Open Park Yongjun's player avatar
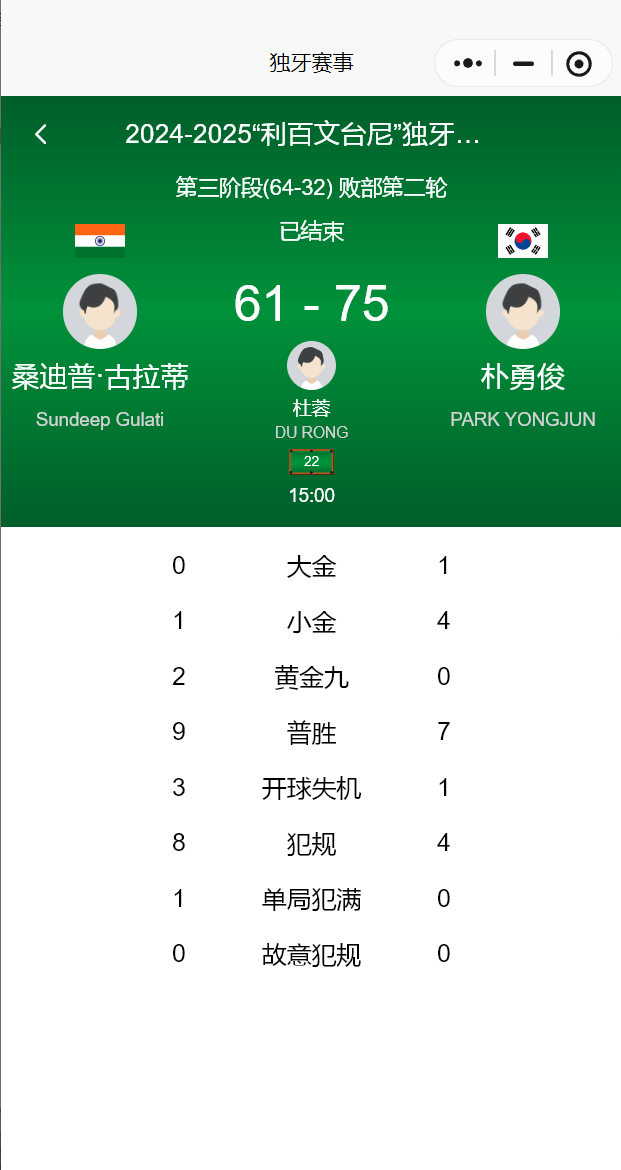The width and height of the screenshot is (621, 1170). point(523,311)
